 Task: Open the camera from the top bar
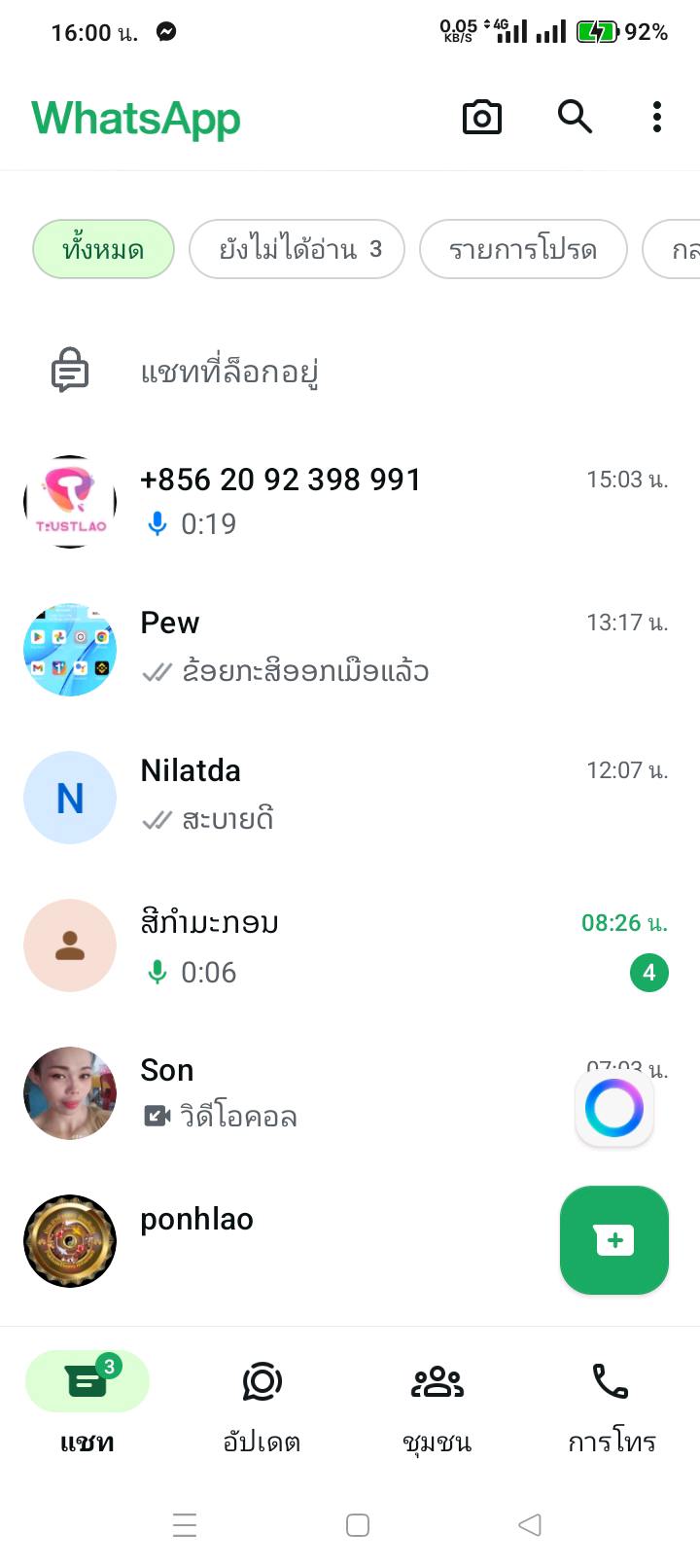point(481,118)
